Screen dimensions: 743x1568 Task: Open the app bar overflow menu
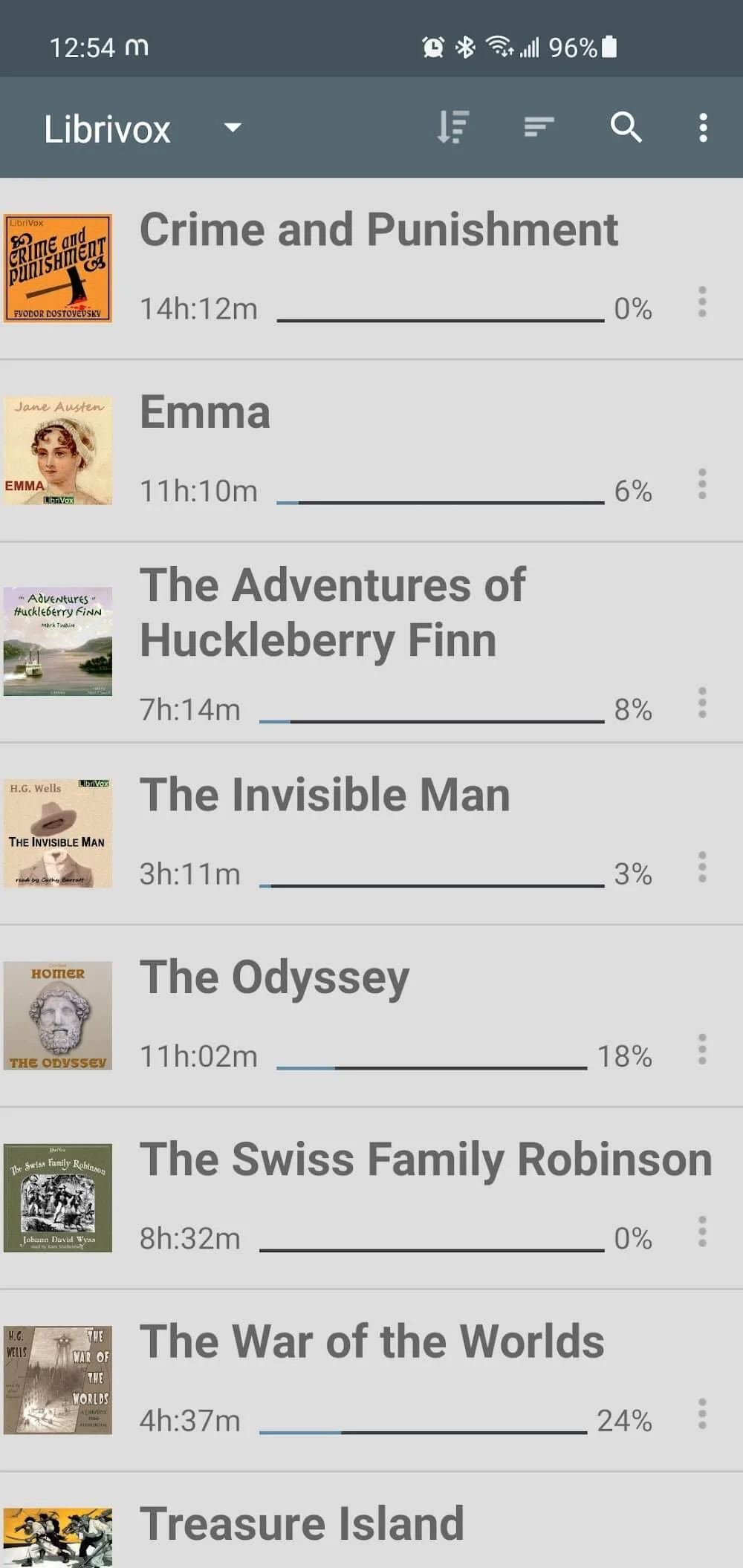[x=702, y=128]
